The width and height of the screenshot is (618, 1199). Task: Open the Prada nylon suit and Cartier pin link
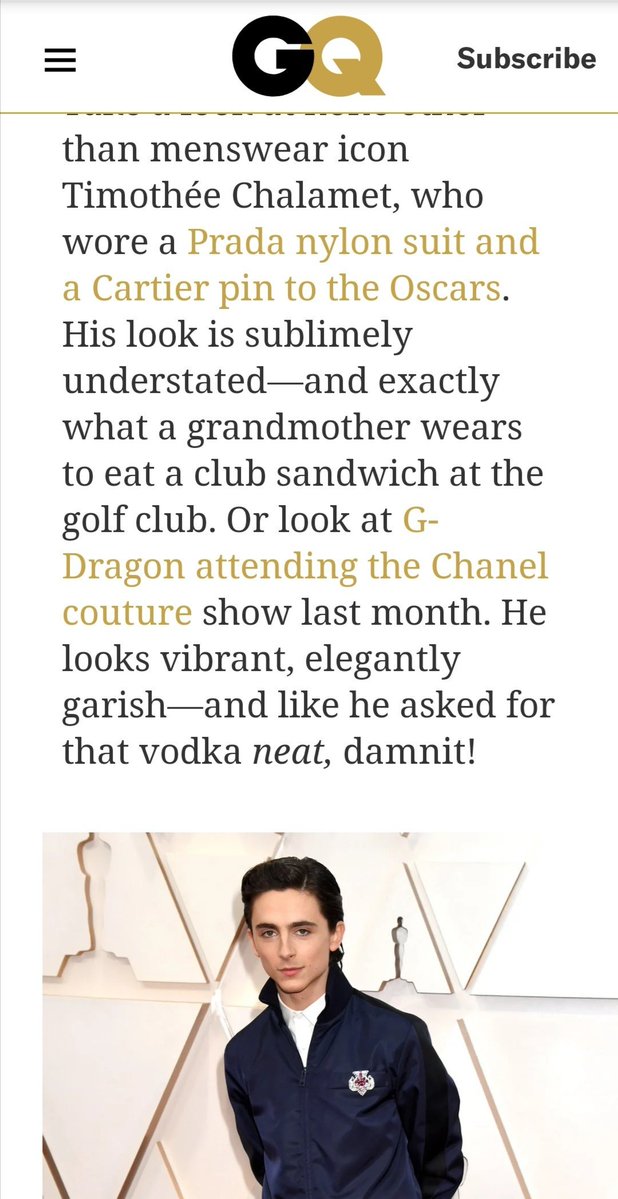(300, 265)
